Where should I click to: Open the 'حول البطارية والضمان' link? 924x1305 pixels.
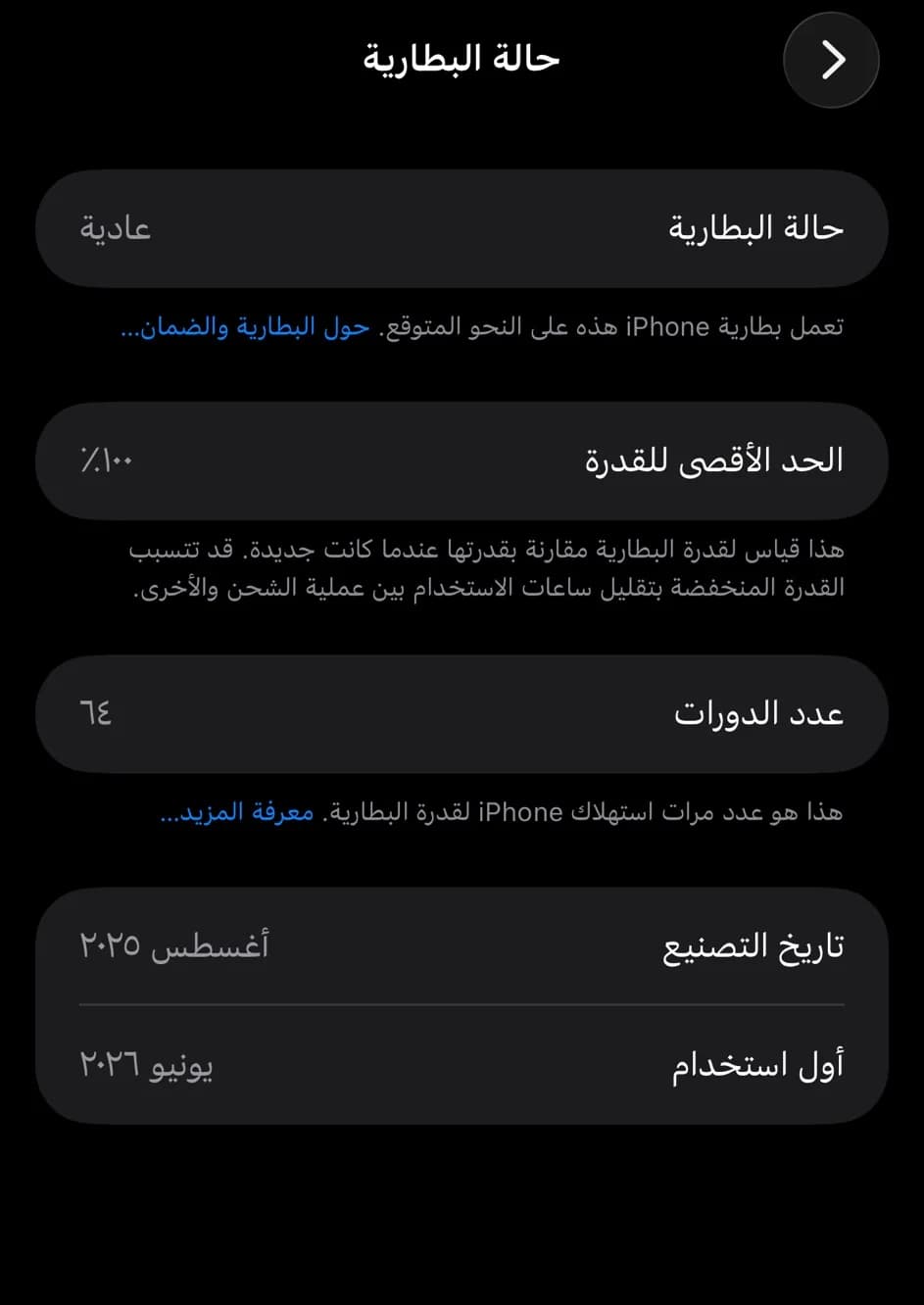click(x=245, y=327)
